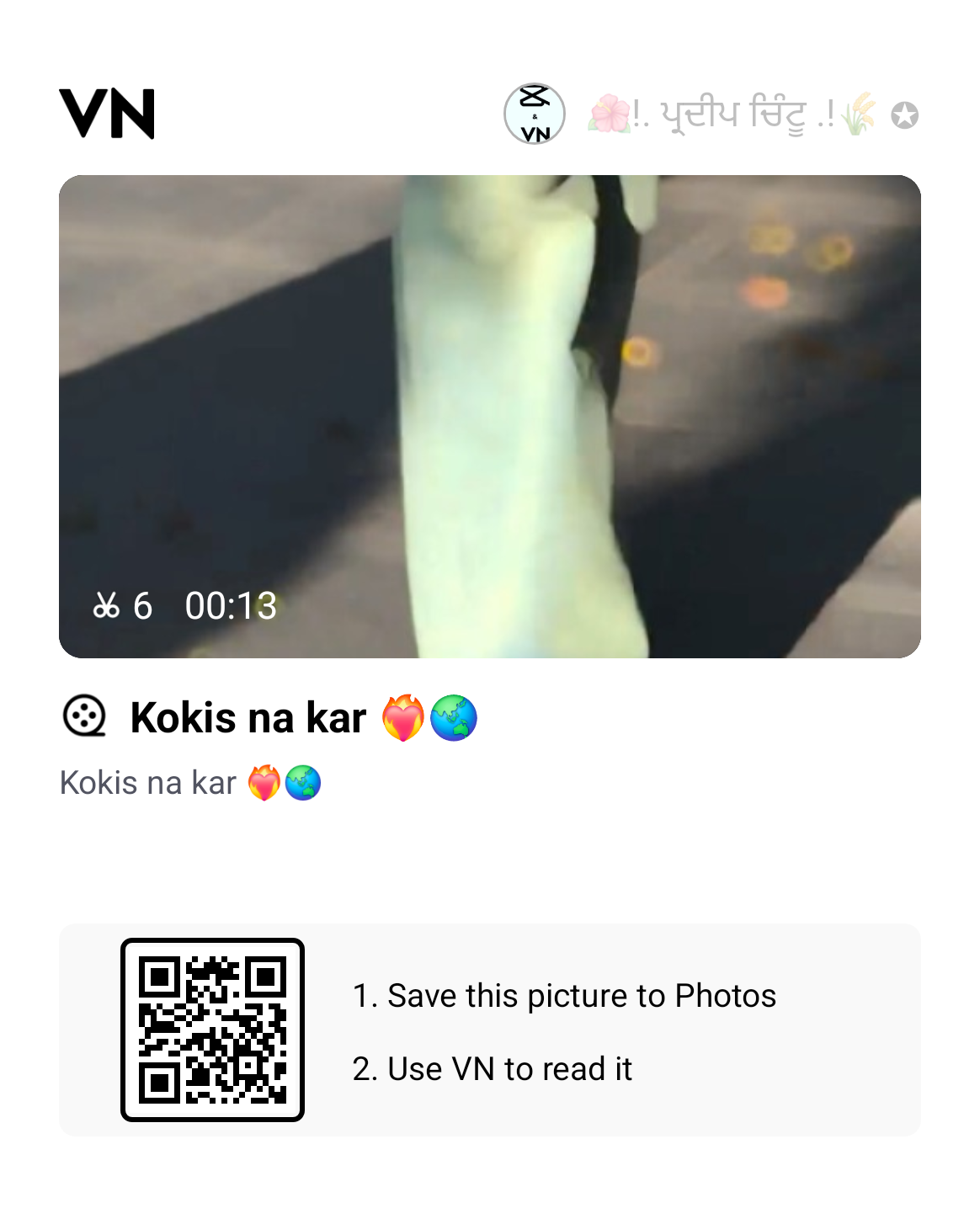Viewport: 980px width, 1224px height.
Task: Click the globe emoji in the description line
Action: [x=305, y=783]
